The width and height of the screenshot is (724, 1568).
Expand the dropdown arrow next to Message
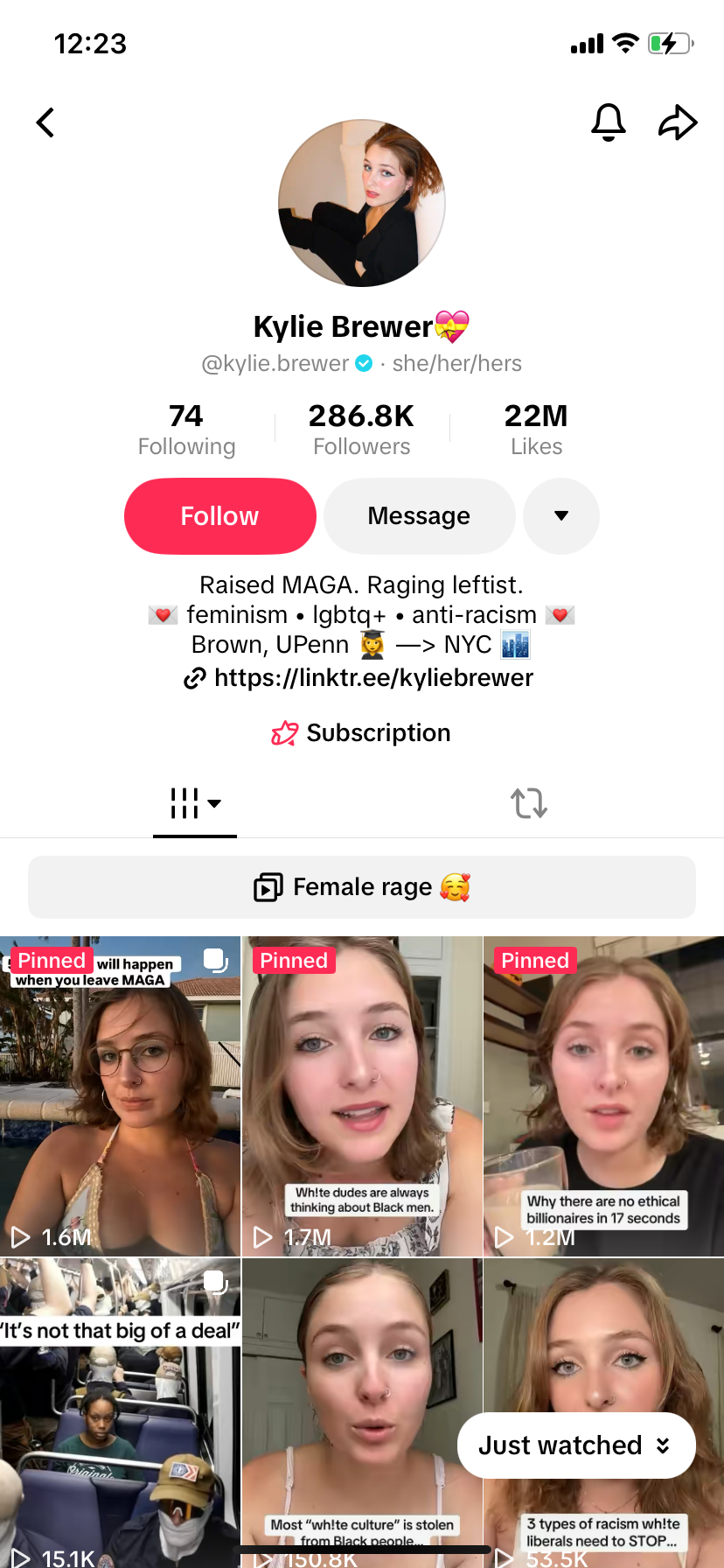[561, 516]
